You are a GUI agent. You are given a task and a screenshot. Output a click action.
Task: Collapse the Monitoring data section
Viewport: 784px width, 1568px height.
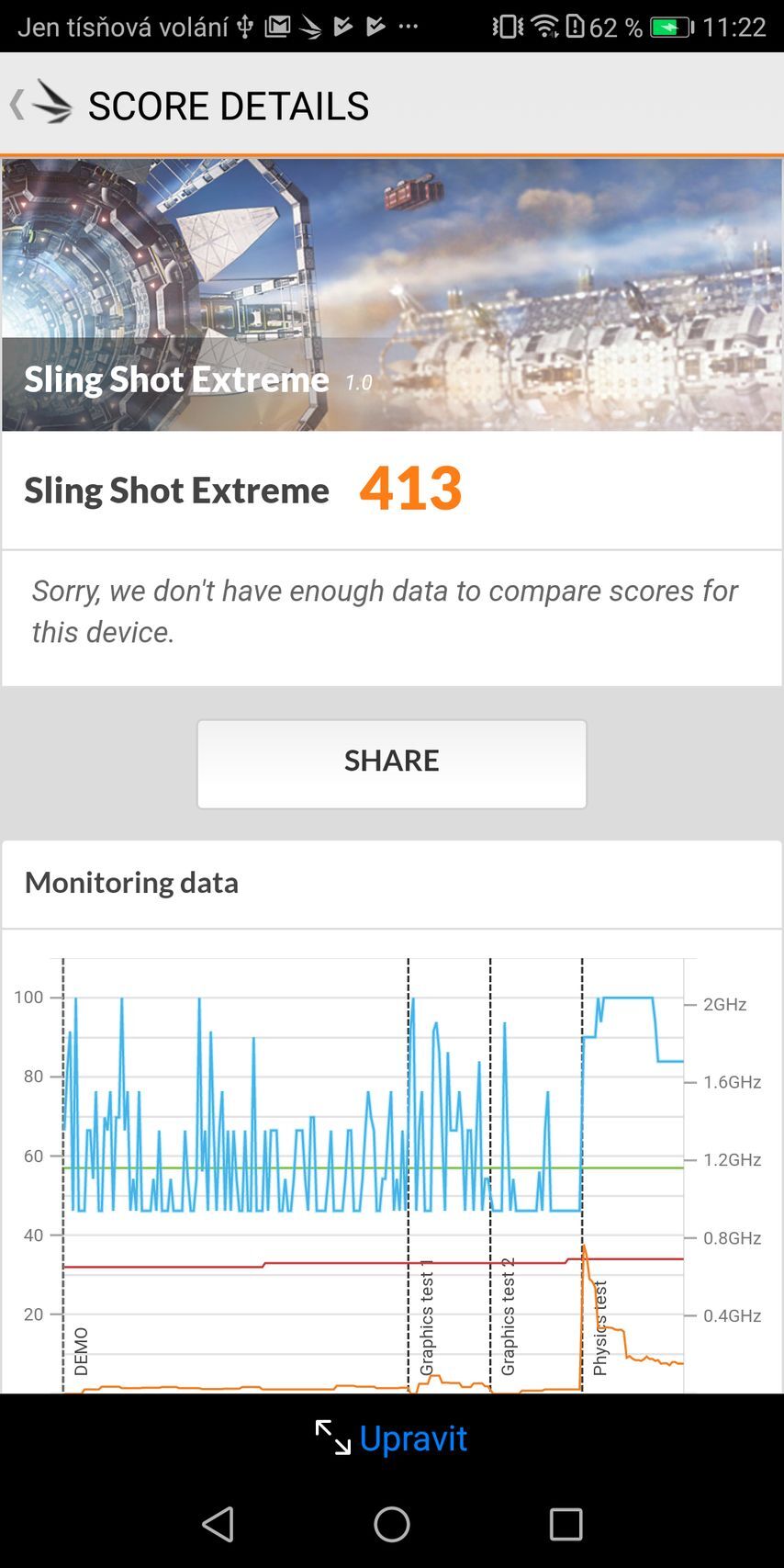click(131, 882)
